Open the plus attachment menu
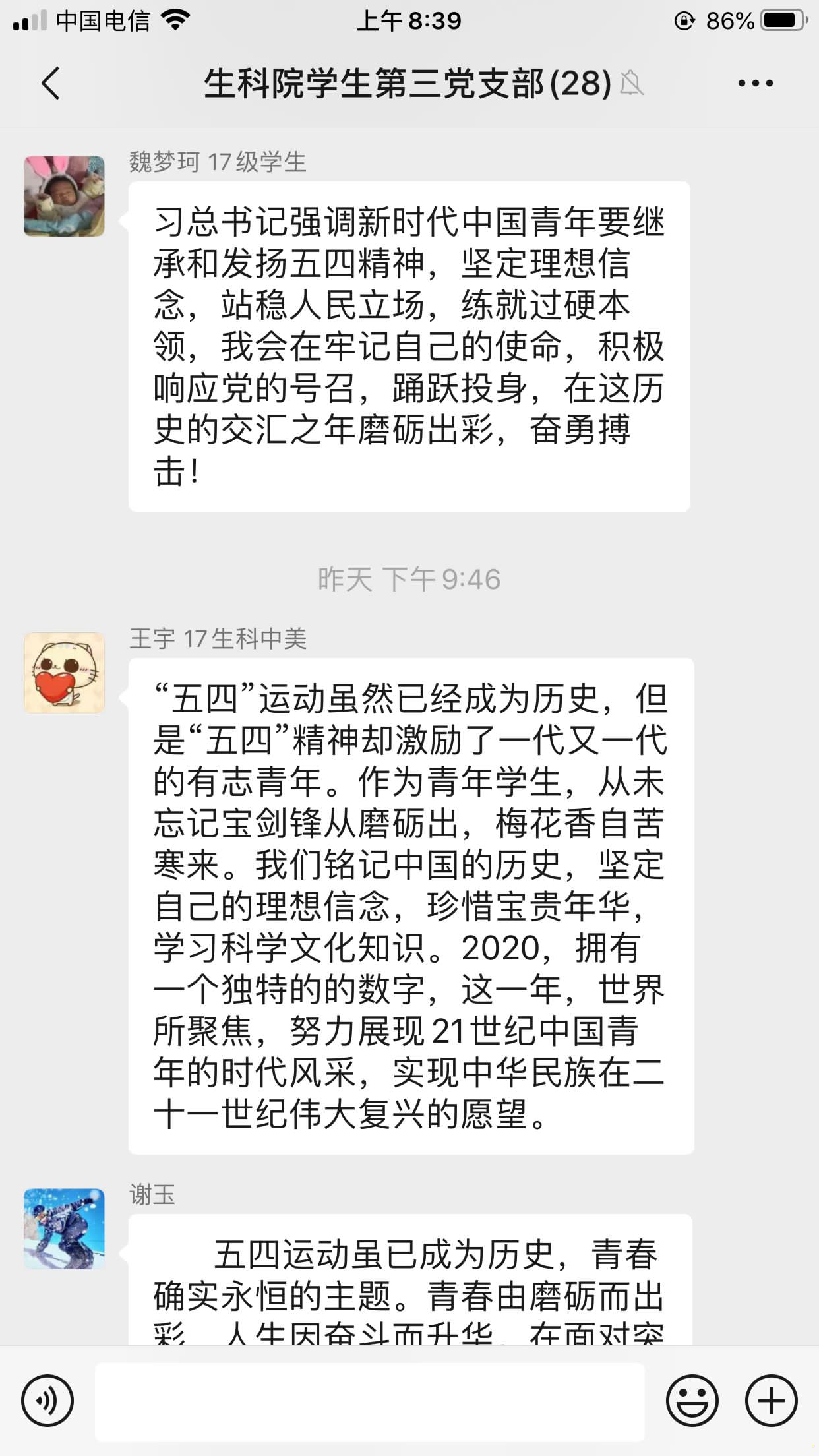The image size is (819, 1456). pyautogui.click(x=771, y=1401)
